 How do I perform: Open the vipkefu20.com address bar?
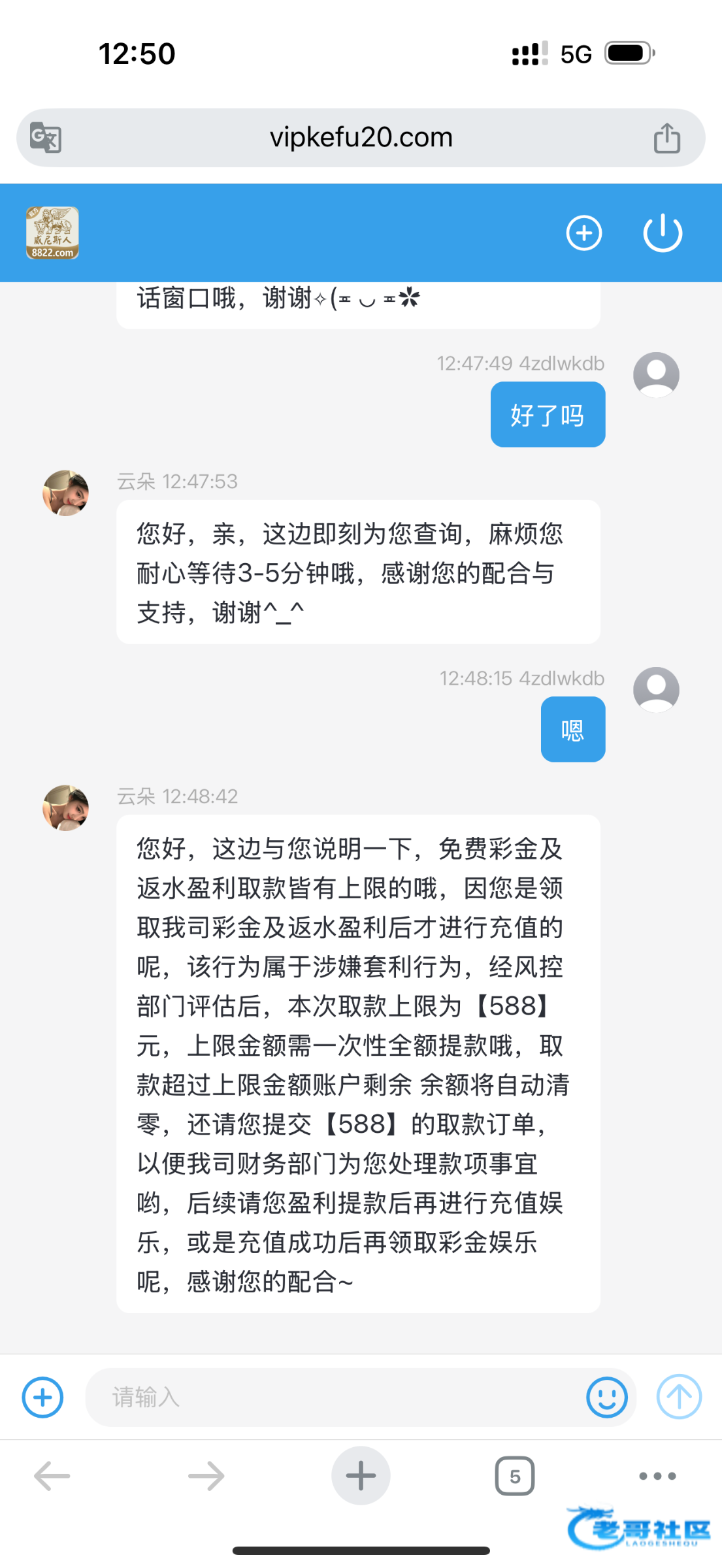tap(361, 138)
